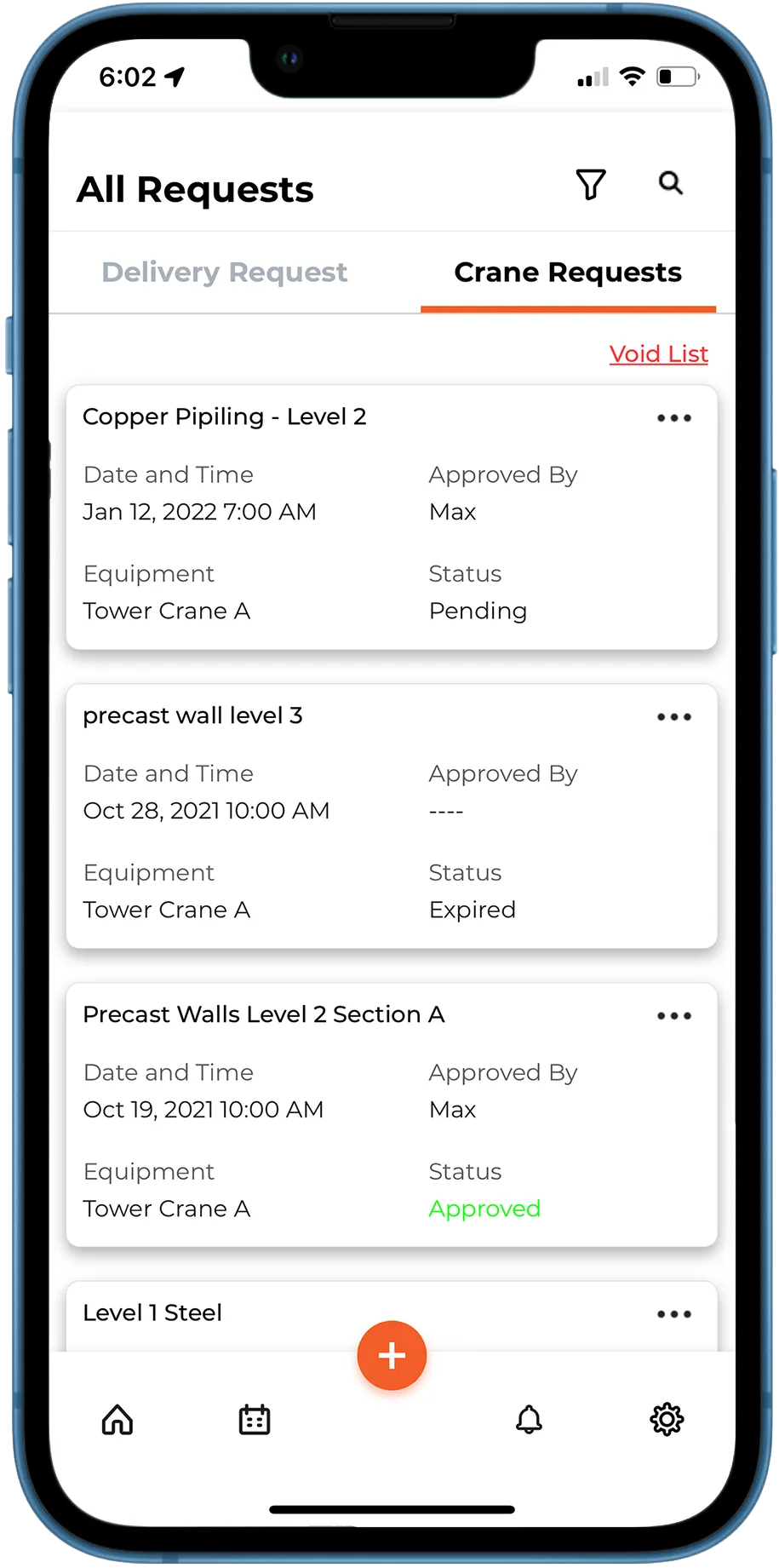
Task: Tap the Approved status on Precast Walls Level 2
Action: [x=484, y=1209]
